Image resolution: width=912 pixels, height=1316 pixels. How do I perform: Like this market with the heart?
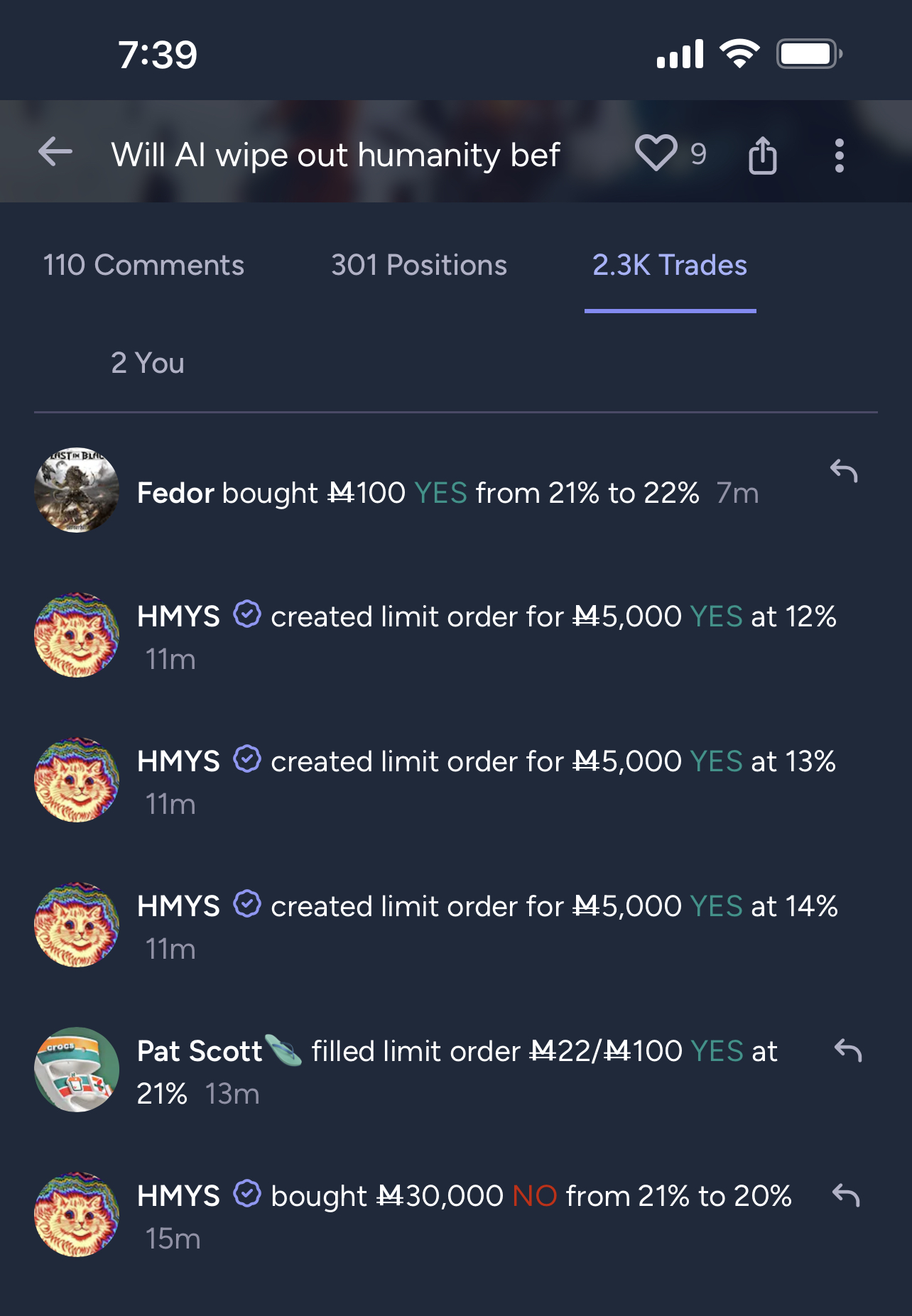655,153
